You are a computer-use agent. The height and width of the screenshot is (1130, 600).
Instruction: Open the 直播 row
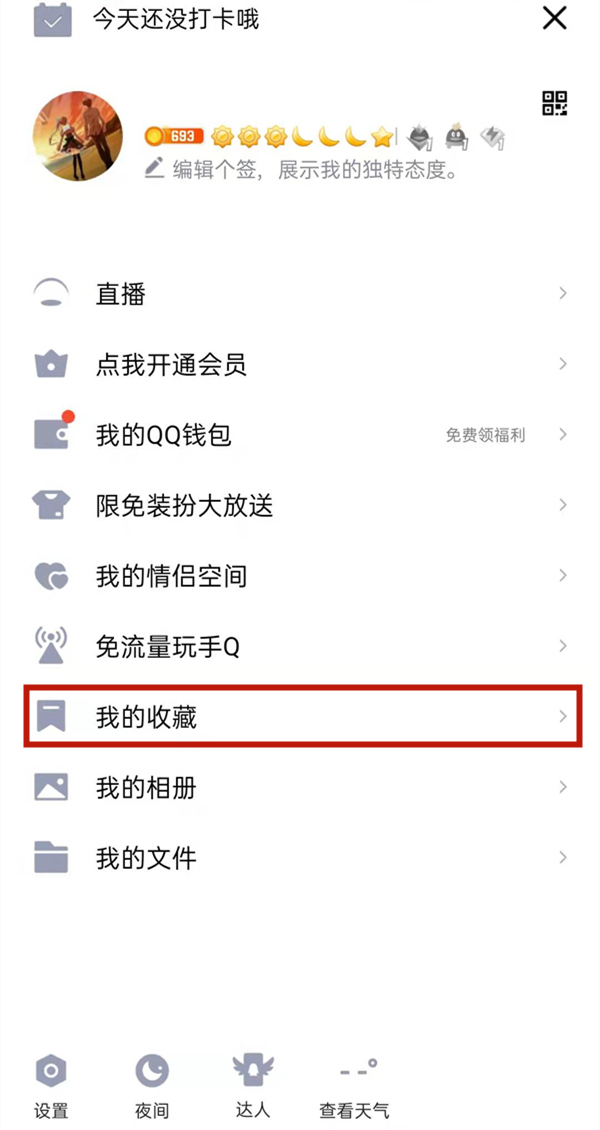click(x=300, y=294)
